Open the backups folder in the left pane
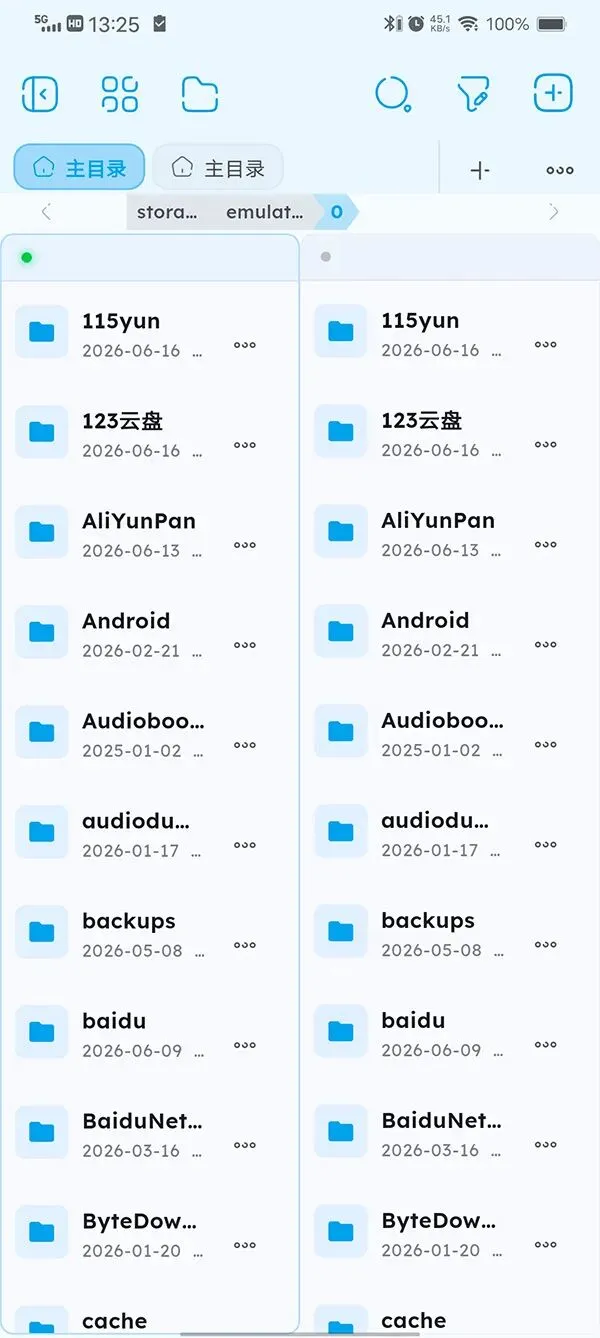 pyautogui.click(x=150, y=932)
